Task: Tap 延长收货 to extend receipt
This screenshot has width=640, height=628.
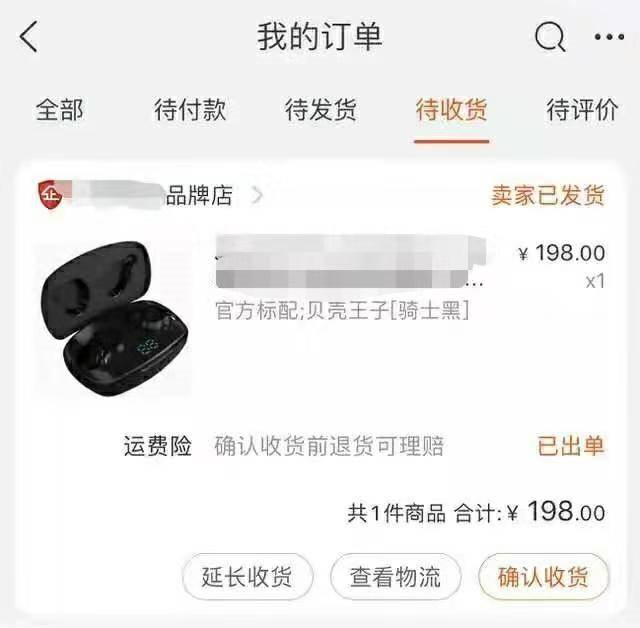Action: 247,577
